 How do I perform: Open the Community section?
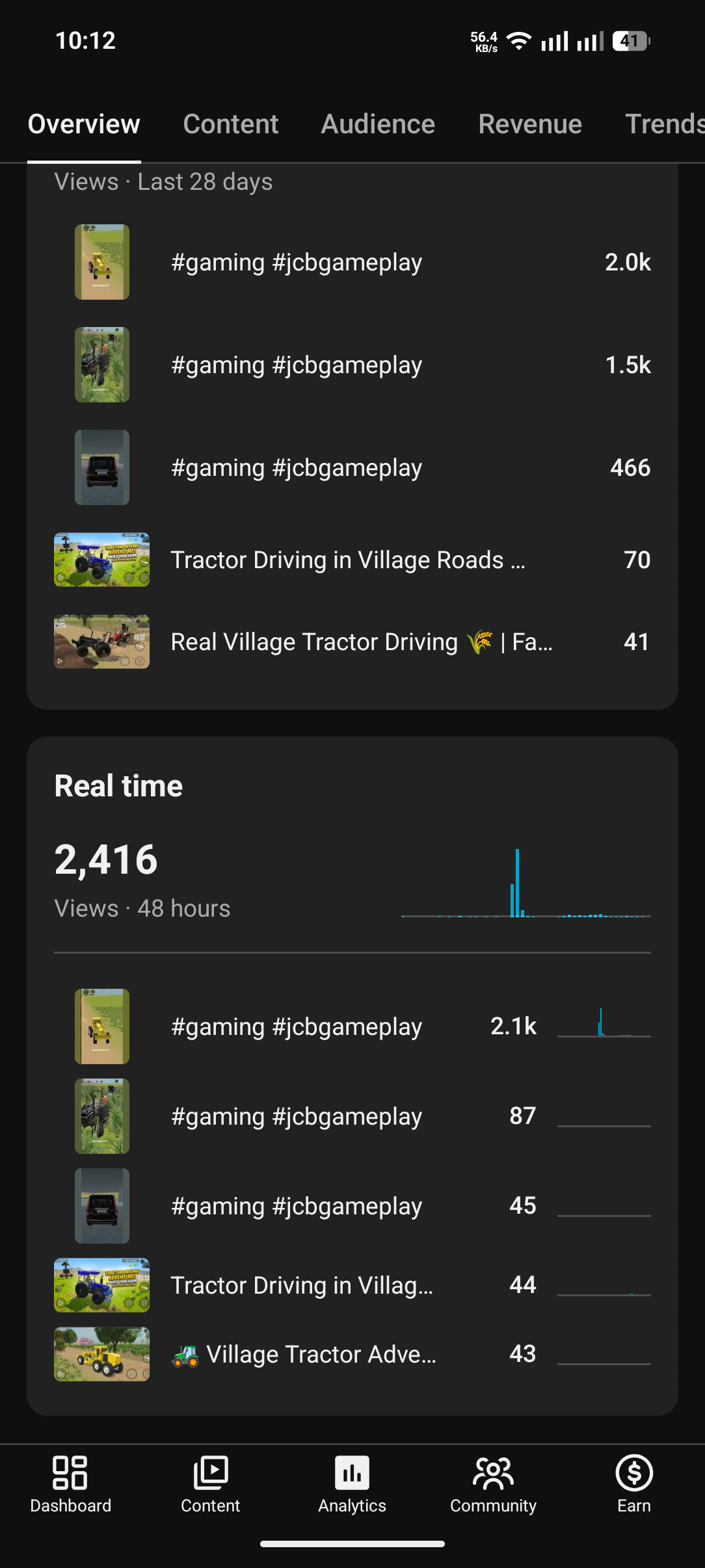(x=493, y=1485)
